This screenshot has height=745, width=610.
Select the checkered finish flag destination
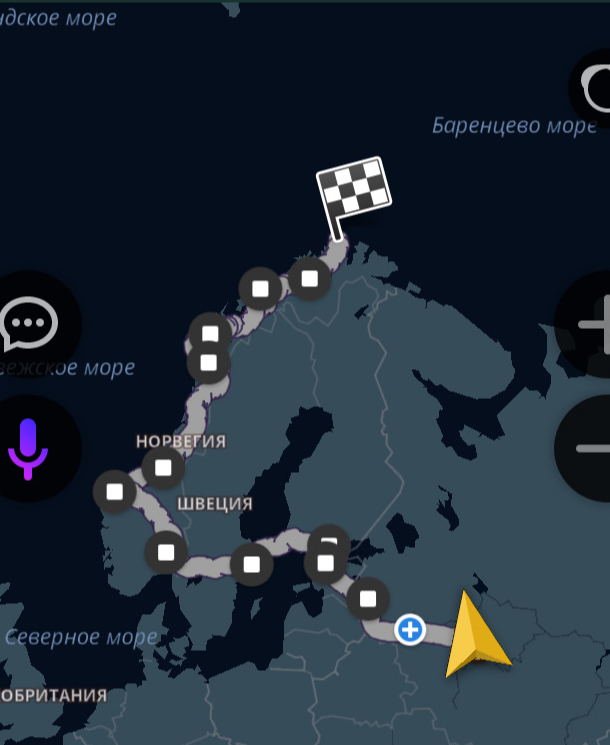pos(350,194)
